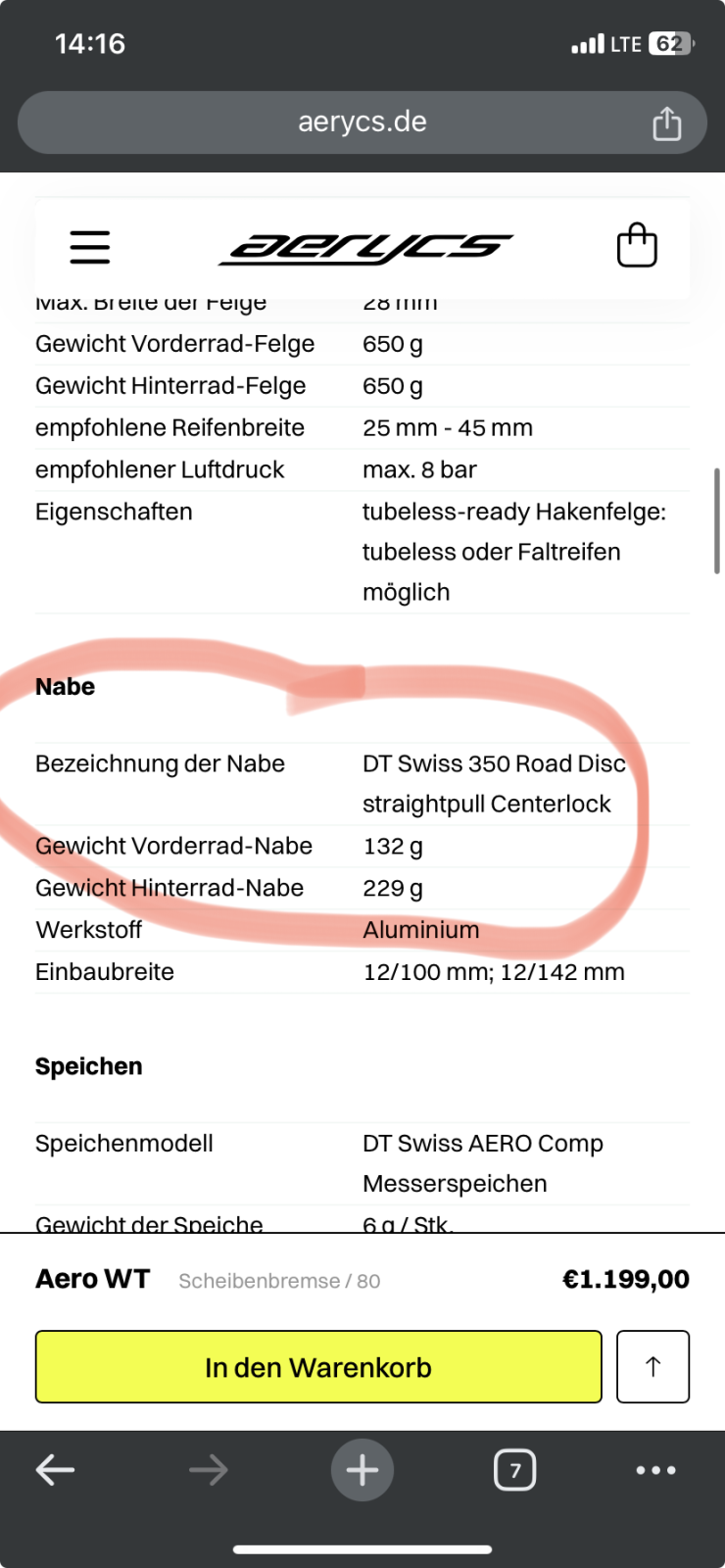Open the hamburger menu
The image size is (725, 1568).
90,247
